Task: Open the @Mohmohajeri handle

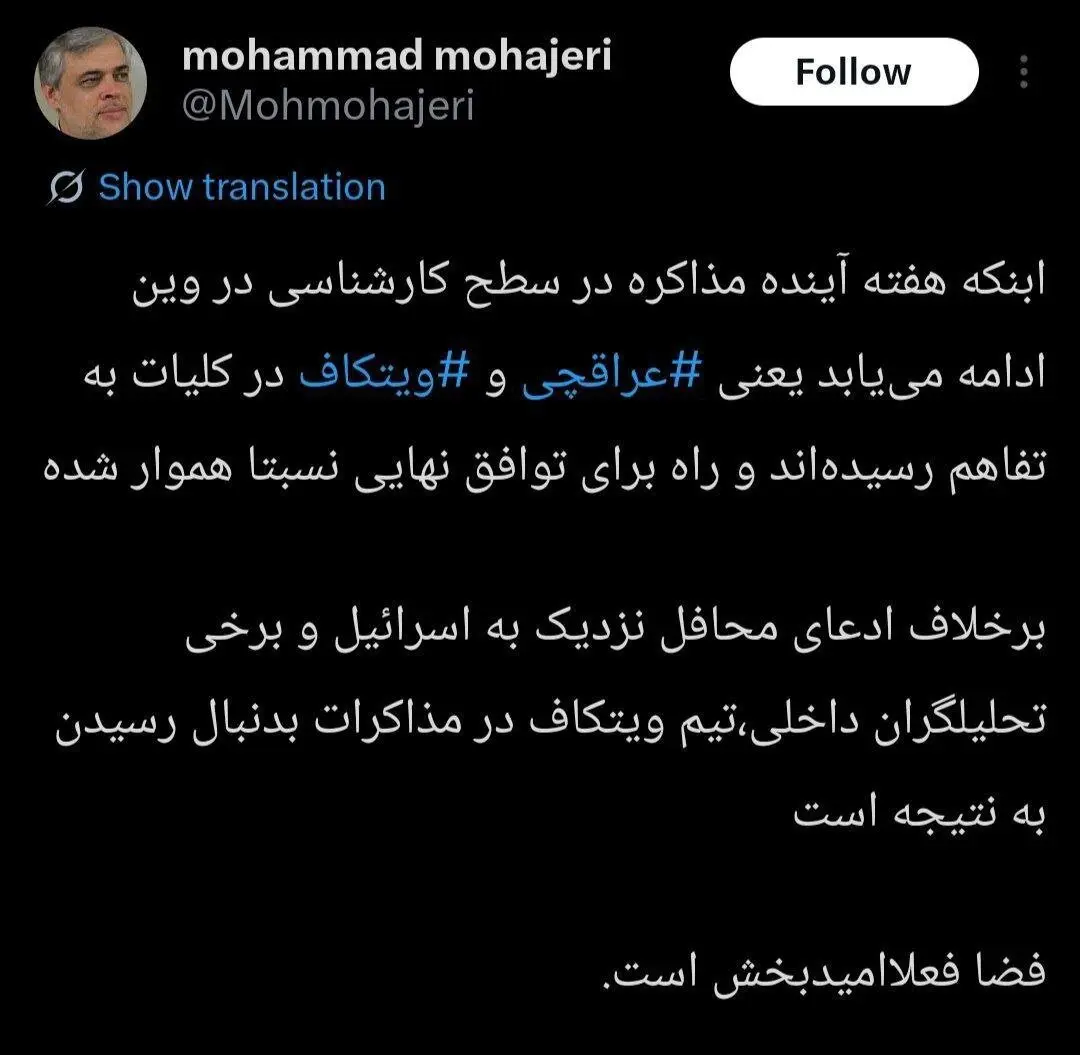Action: click(327, 106)
